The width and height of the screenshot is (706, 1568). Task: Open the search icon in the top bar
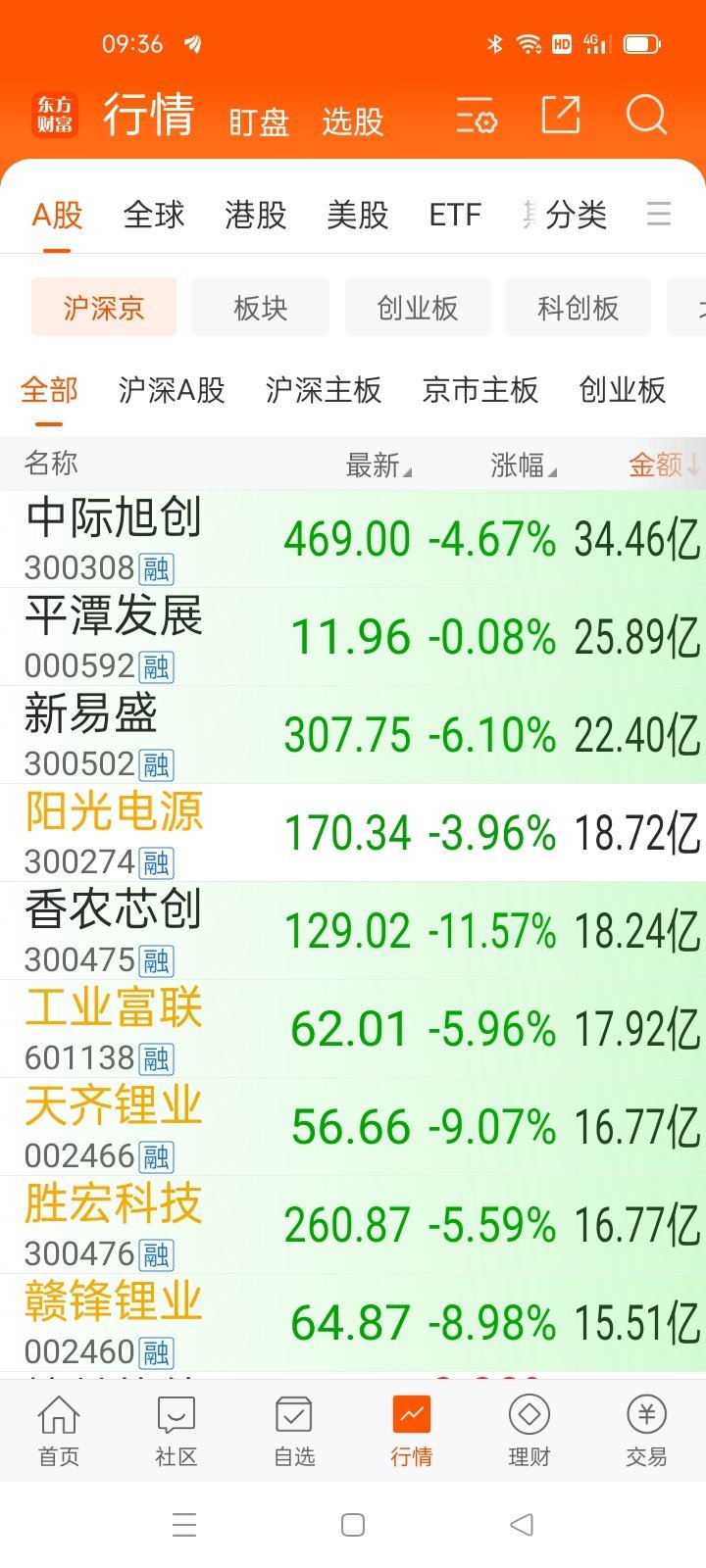pos(646,115)
